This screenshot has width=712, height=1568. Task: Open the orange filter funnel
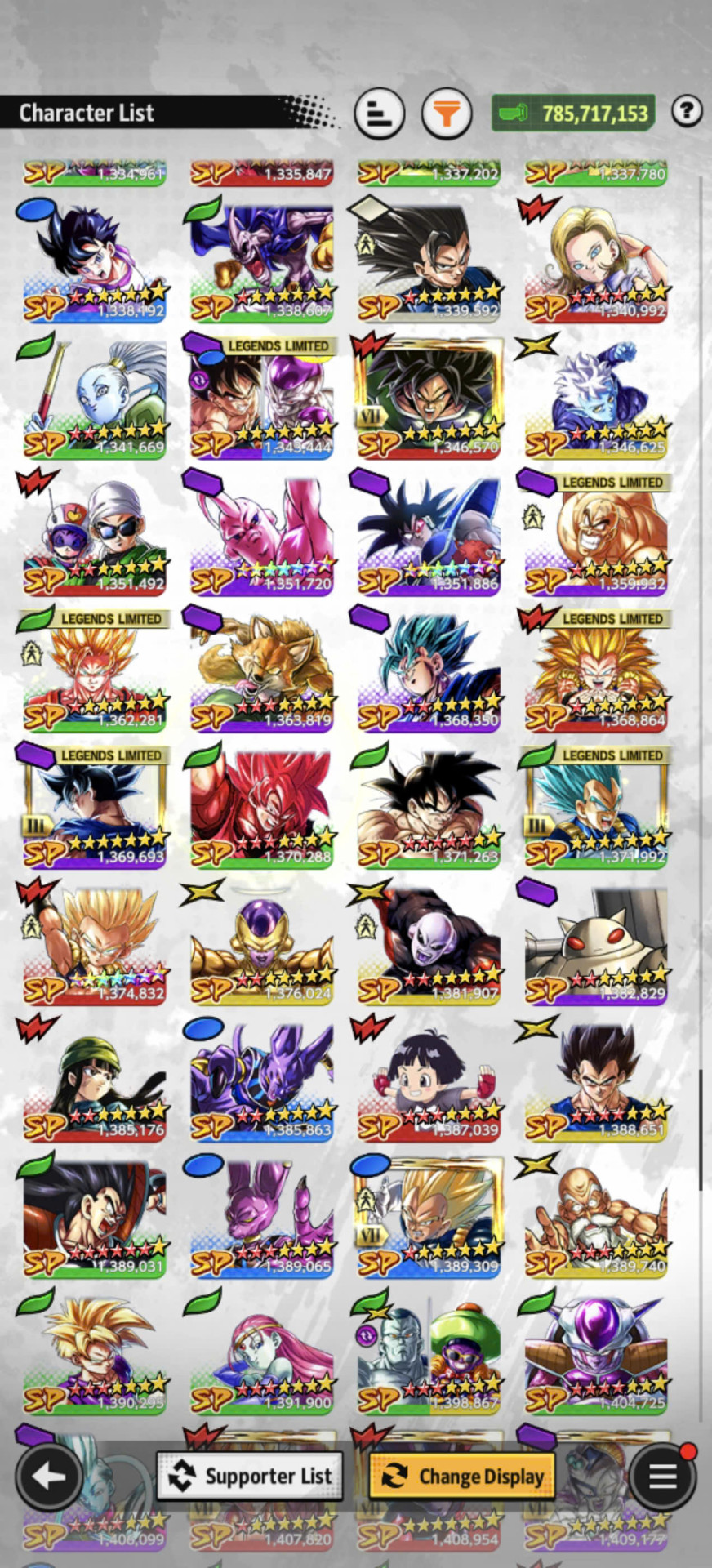(447, 113)
